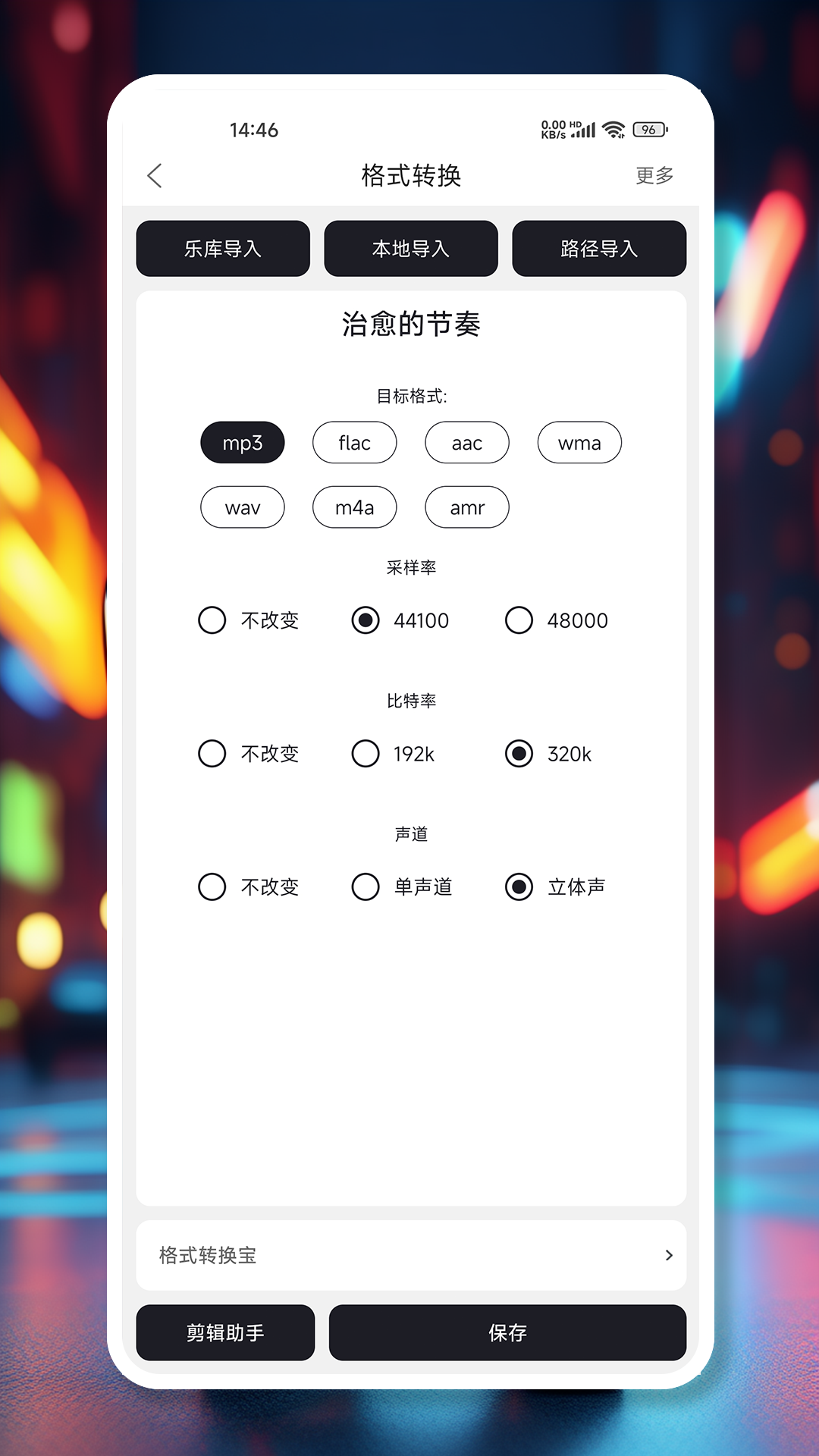This screenshot has height=1456, width=819.
Task: Select mp3 as the target format
Action: pyautogui.click(x=242, y=442)
